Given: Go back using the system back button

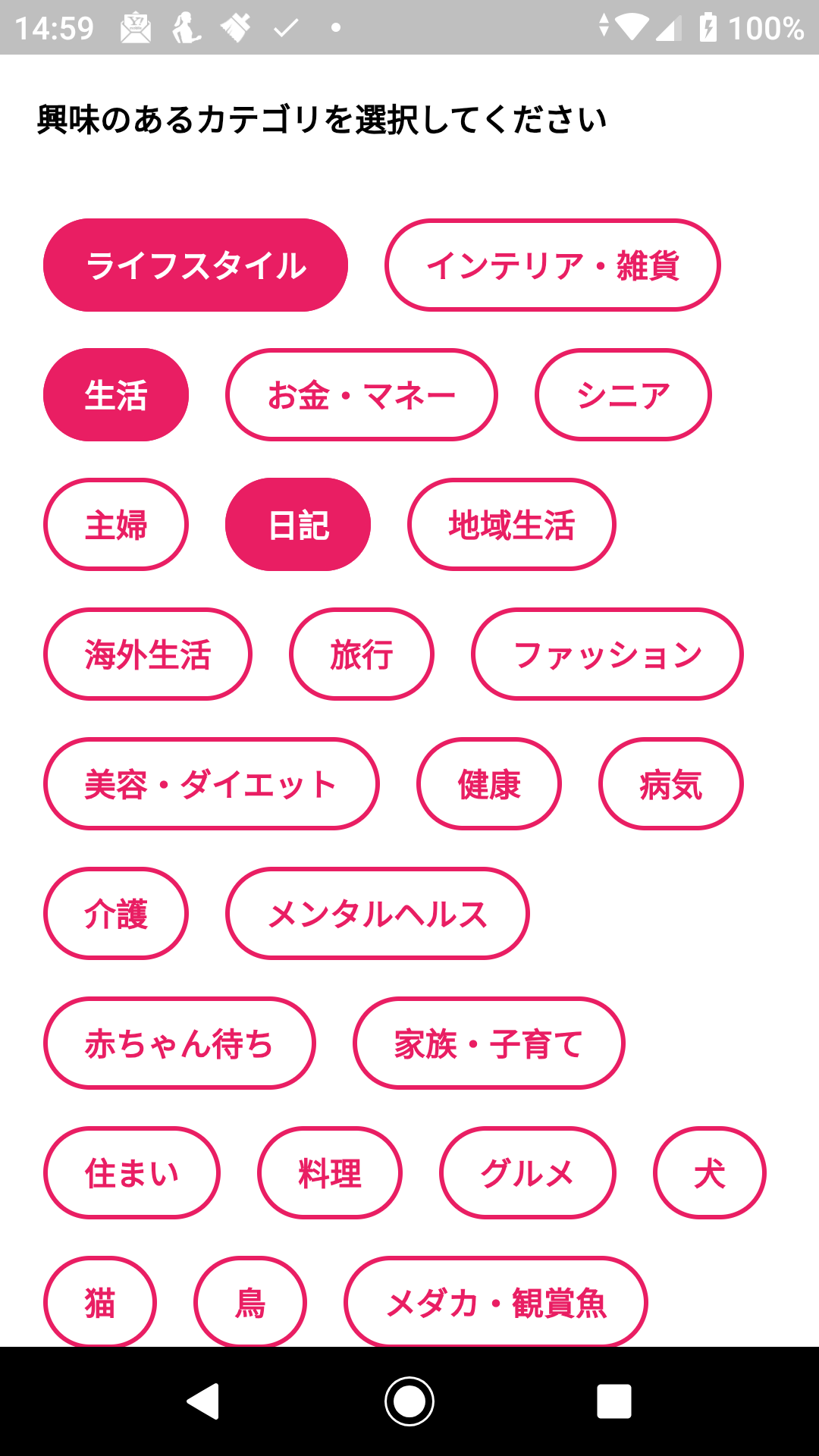Looking at the screenshot, I should [x=203, y=1401].
